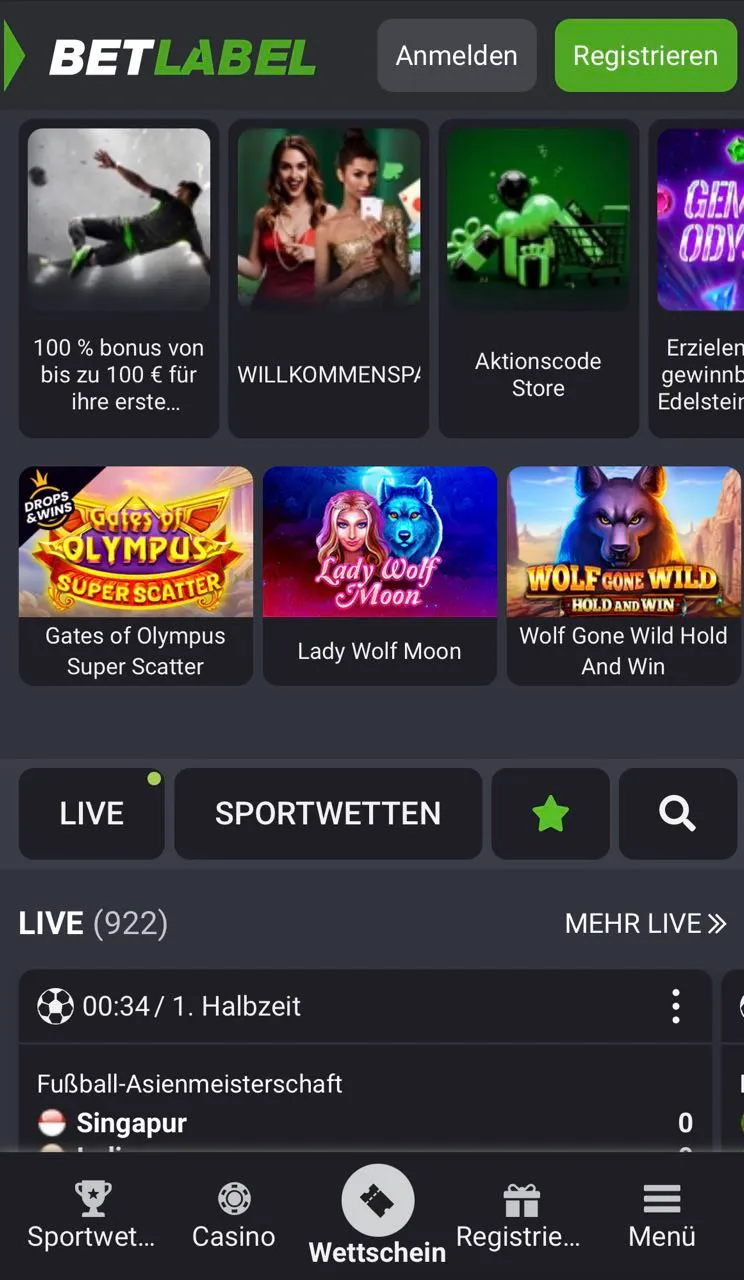Click the Registrieren button

click(x=645, y=55)
